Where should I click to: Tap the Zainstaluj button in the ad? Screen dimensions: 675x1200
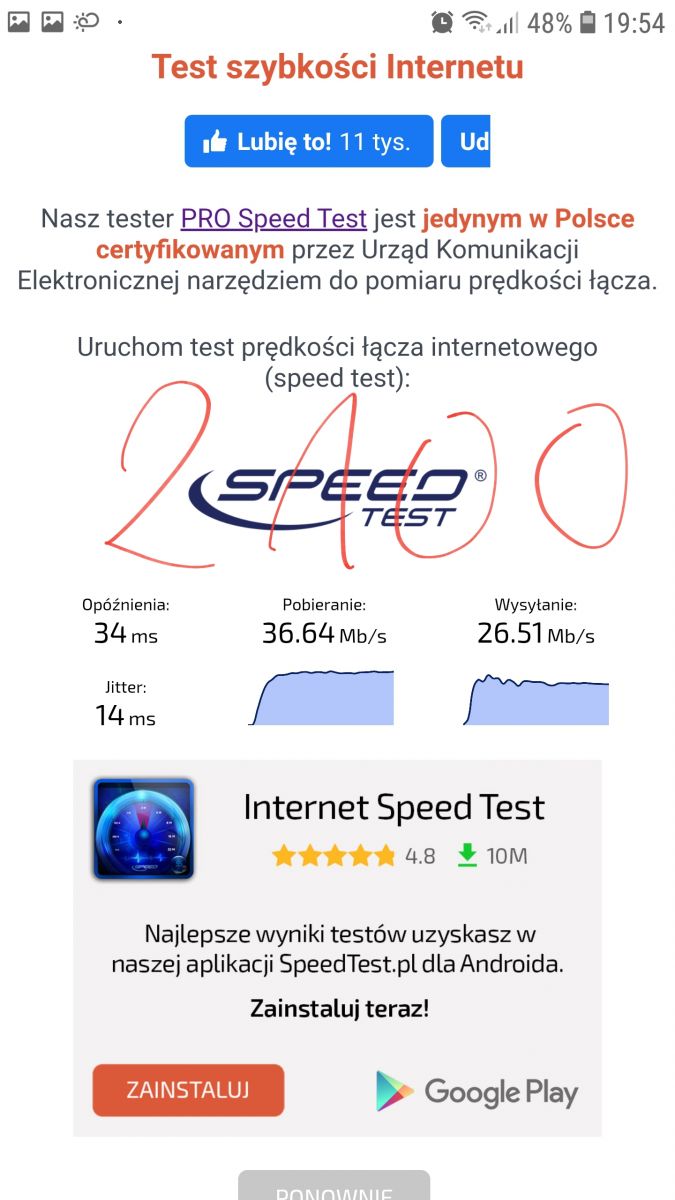pos(188,1090)
